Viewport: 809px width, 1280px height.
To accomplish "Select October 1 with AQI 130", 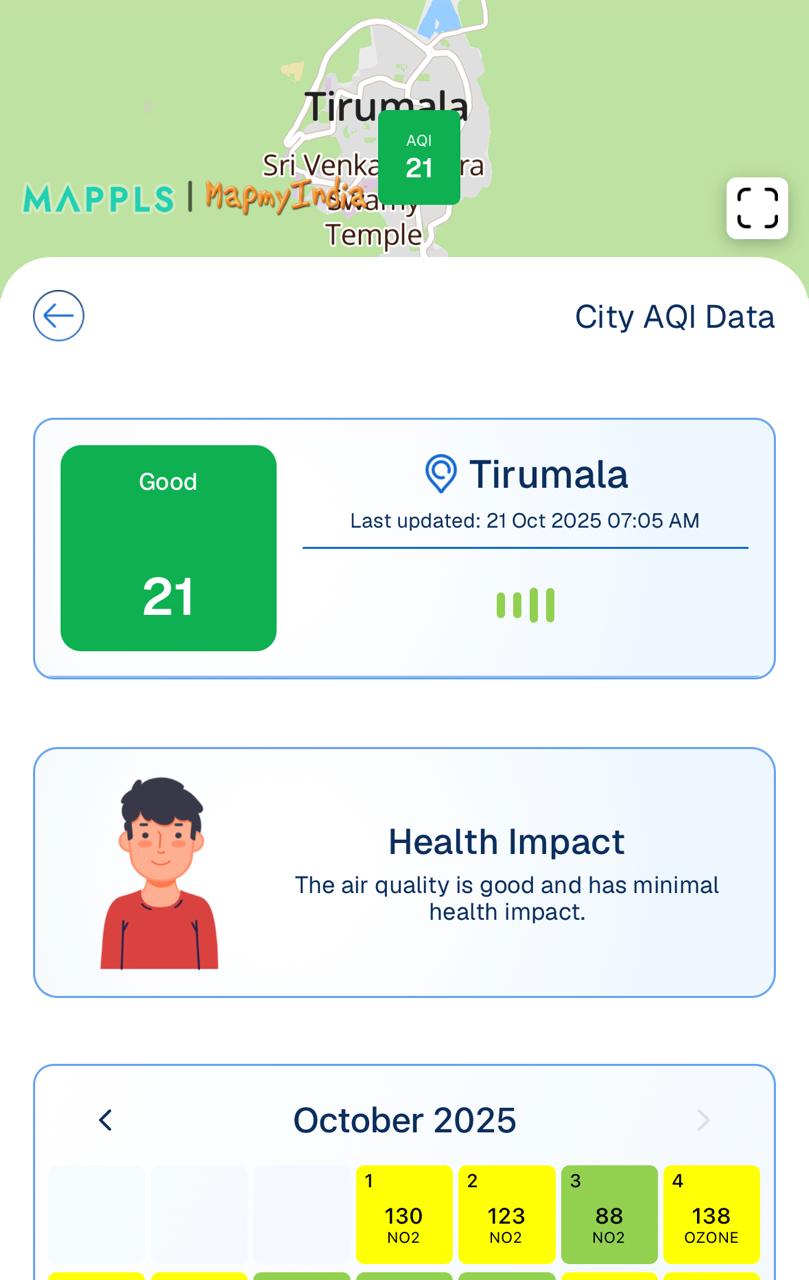I will click(405, 1214).
